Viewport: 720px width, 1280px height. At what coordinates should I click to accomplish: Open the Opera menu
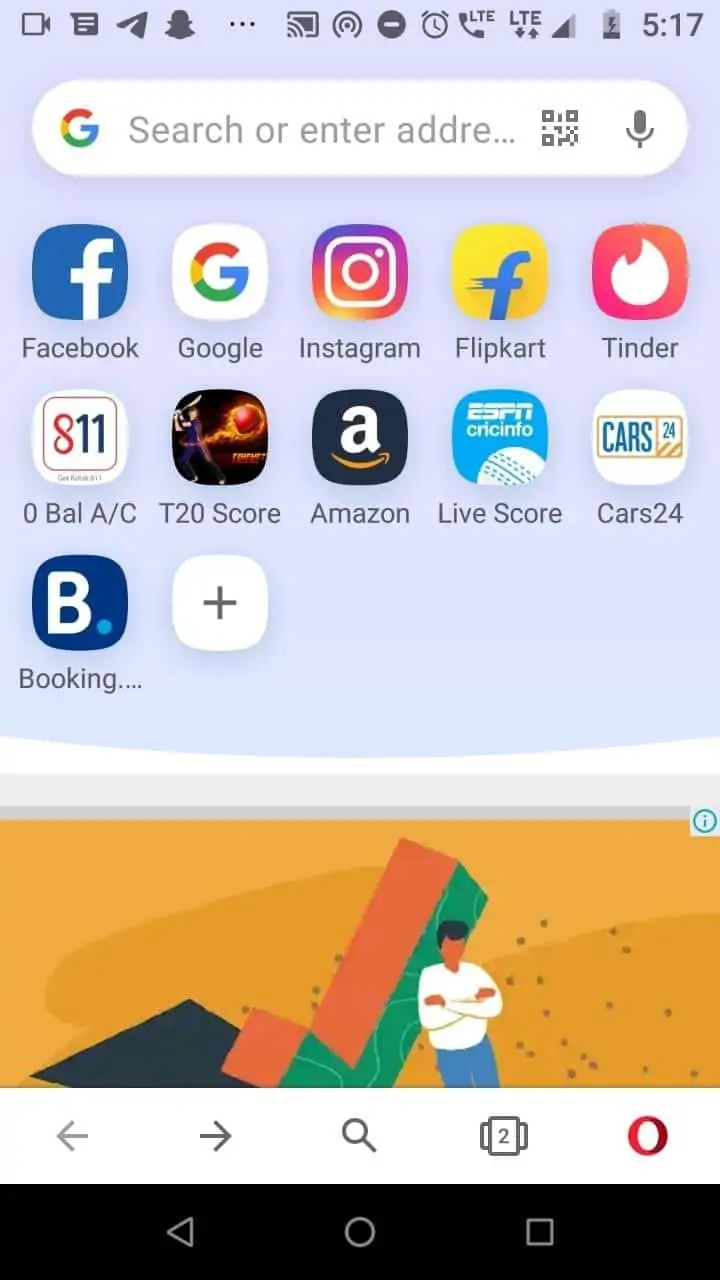pos(647,1136)
